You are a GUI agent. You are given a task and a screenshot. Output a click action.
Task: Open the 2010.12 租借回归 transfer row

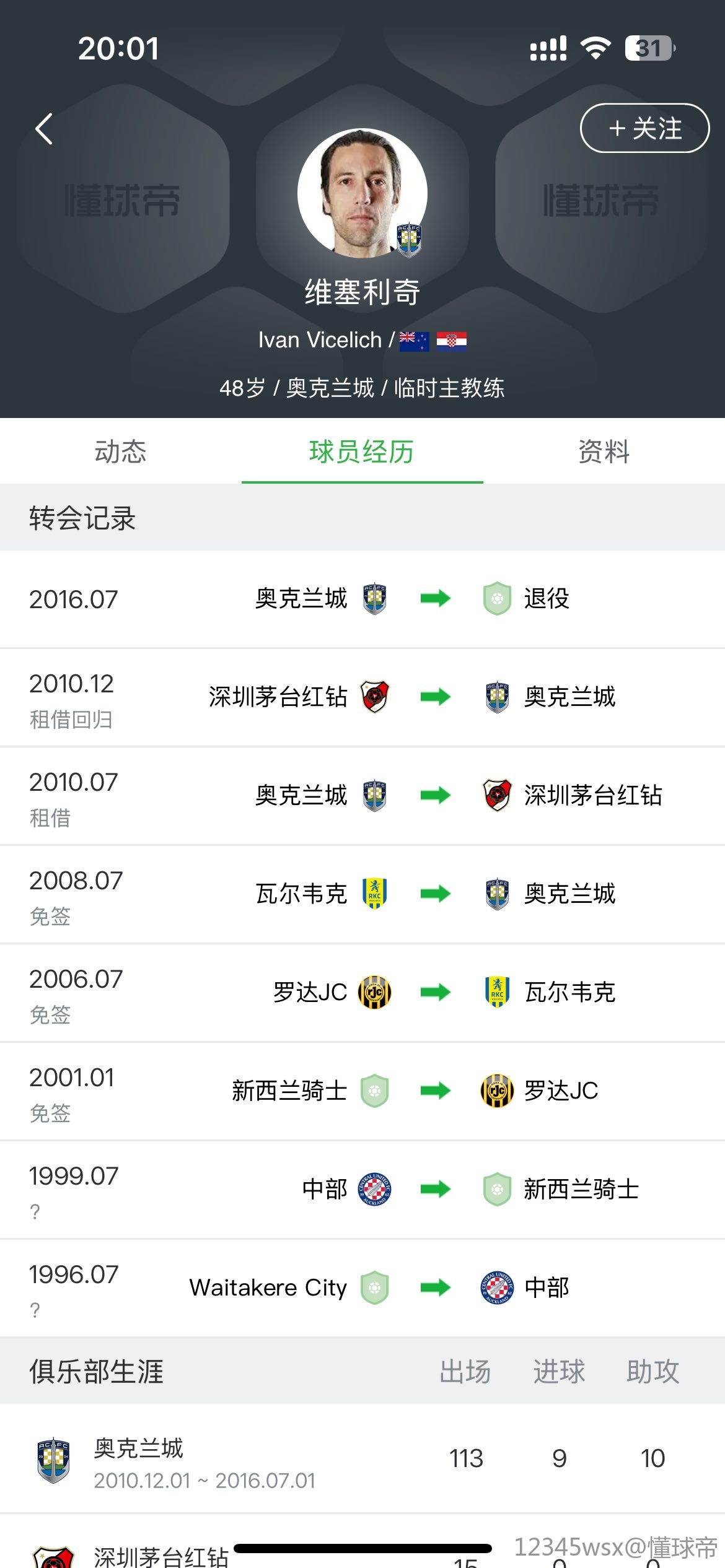(362, 698)
